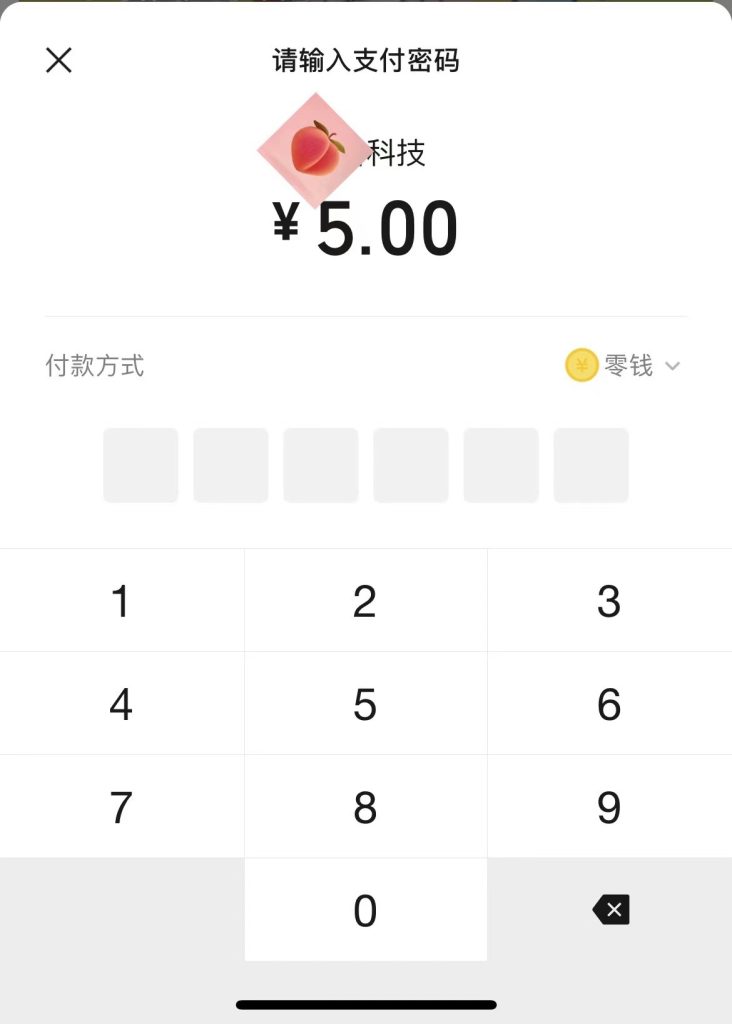The image size is (732, 1024).
Task: Select the 零钱 wallet option
Action: 630,366
